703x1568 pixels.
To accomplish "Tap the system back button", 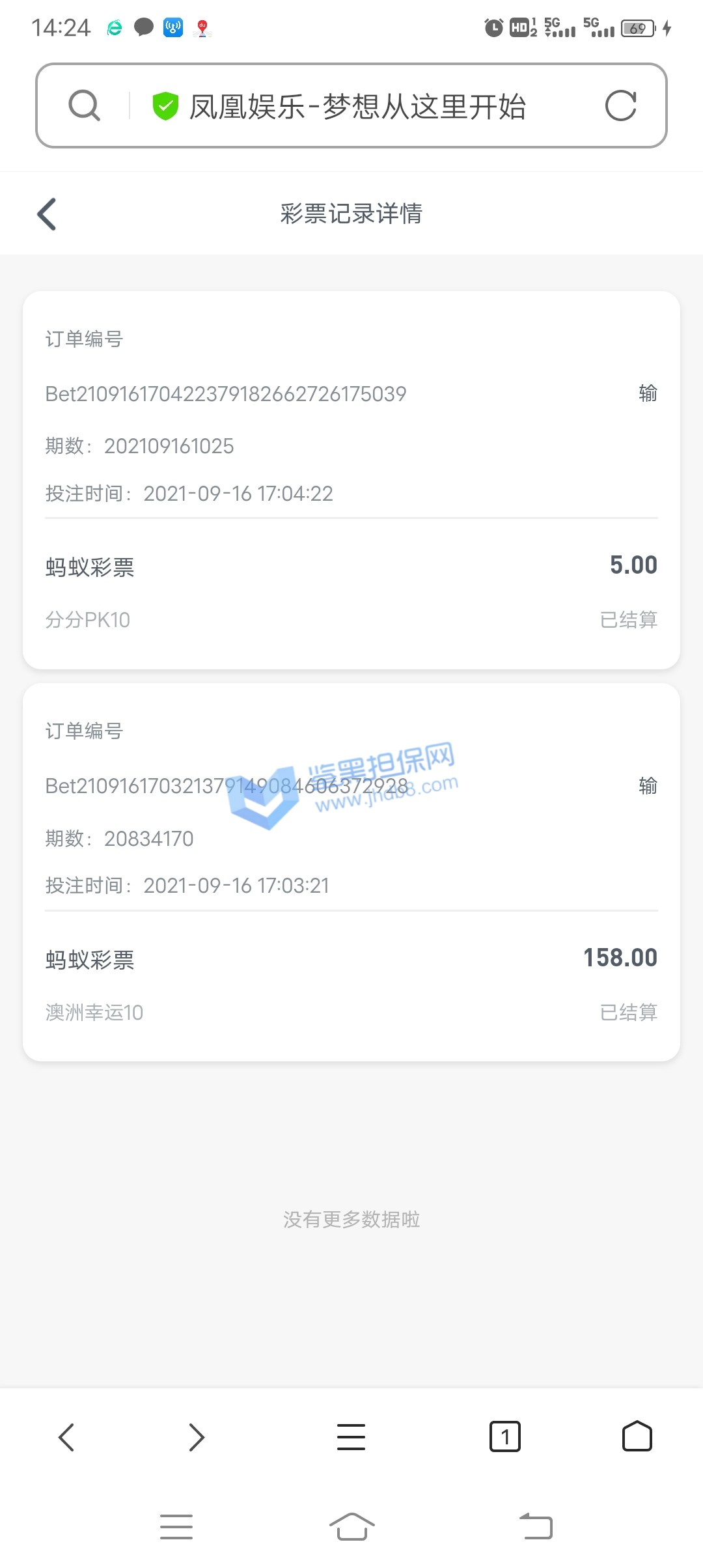I will point(536,1526).
